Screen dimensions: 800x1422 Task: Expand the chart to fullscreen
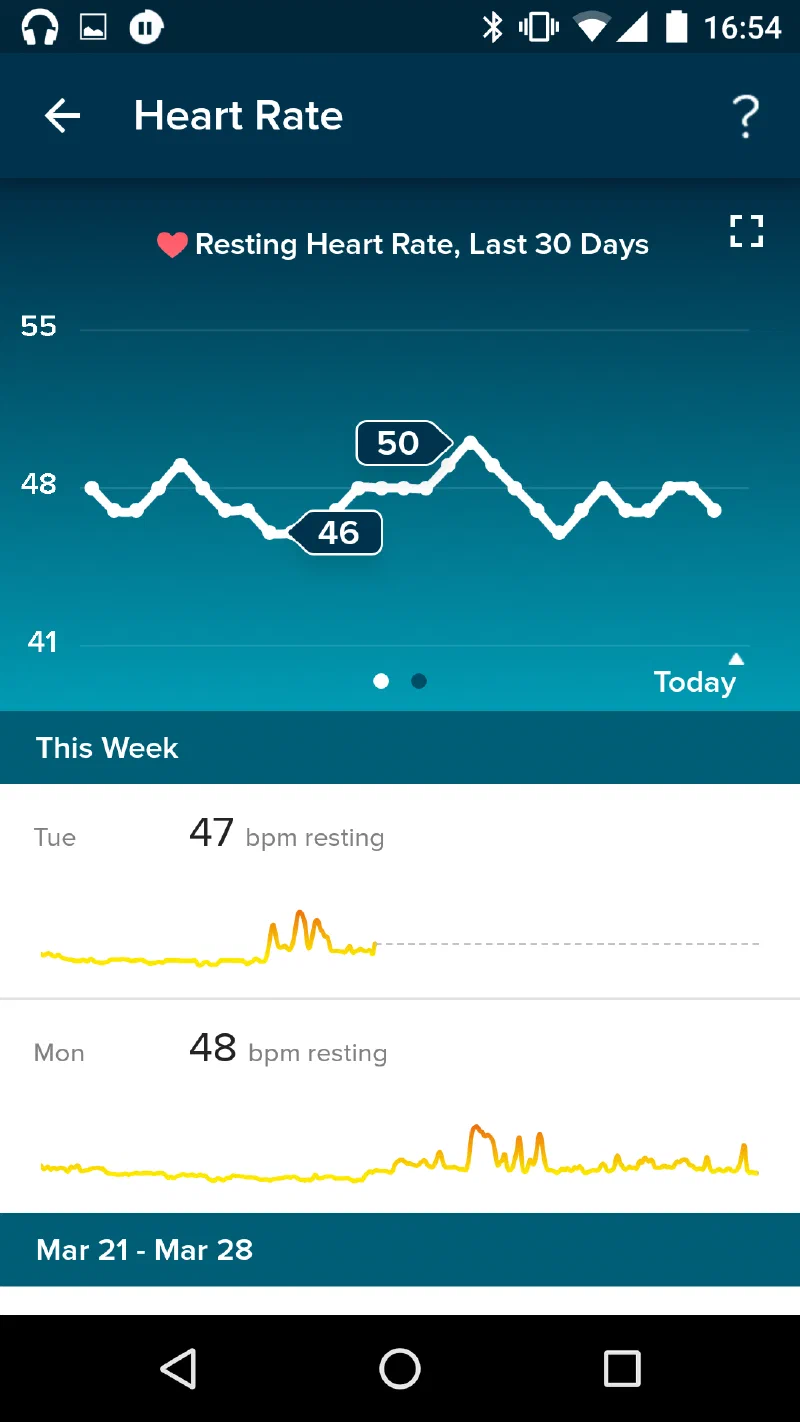click(x=746, y=231)
